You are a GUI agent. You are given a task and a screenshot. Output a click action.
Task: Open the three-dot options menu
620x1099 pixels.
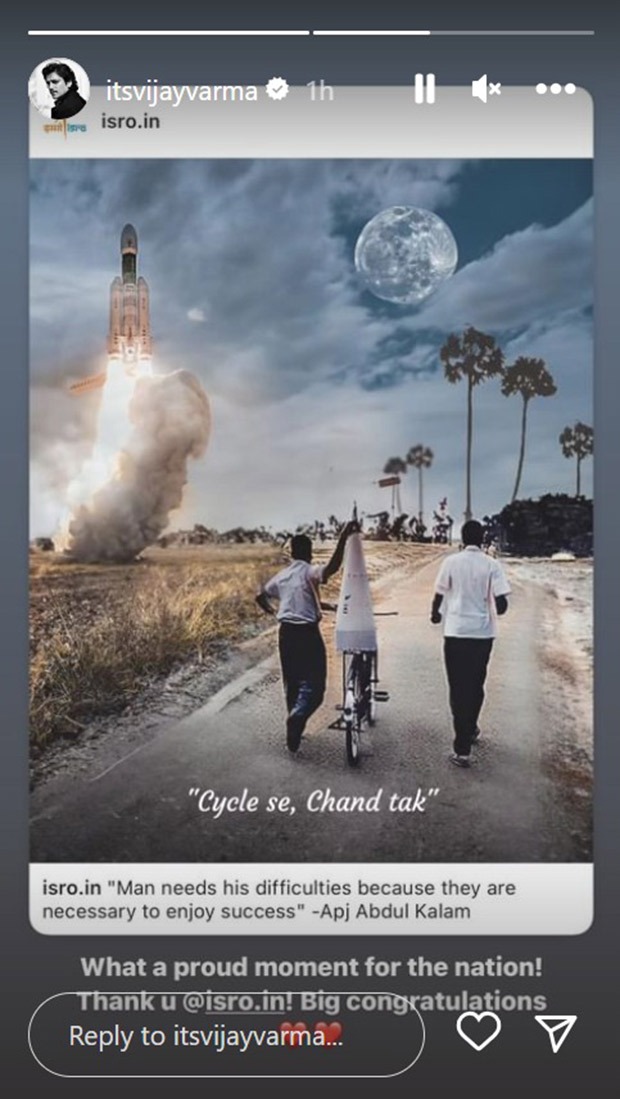(x=555, y=89)
